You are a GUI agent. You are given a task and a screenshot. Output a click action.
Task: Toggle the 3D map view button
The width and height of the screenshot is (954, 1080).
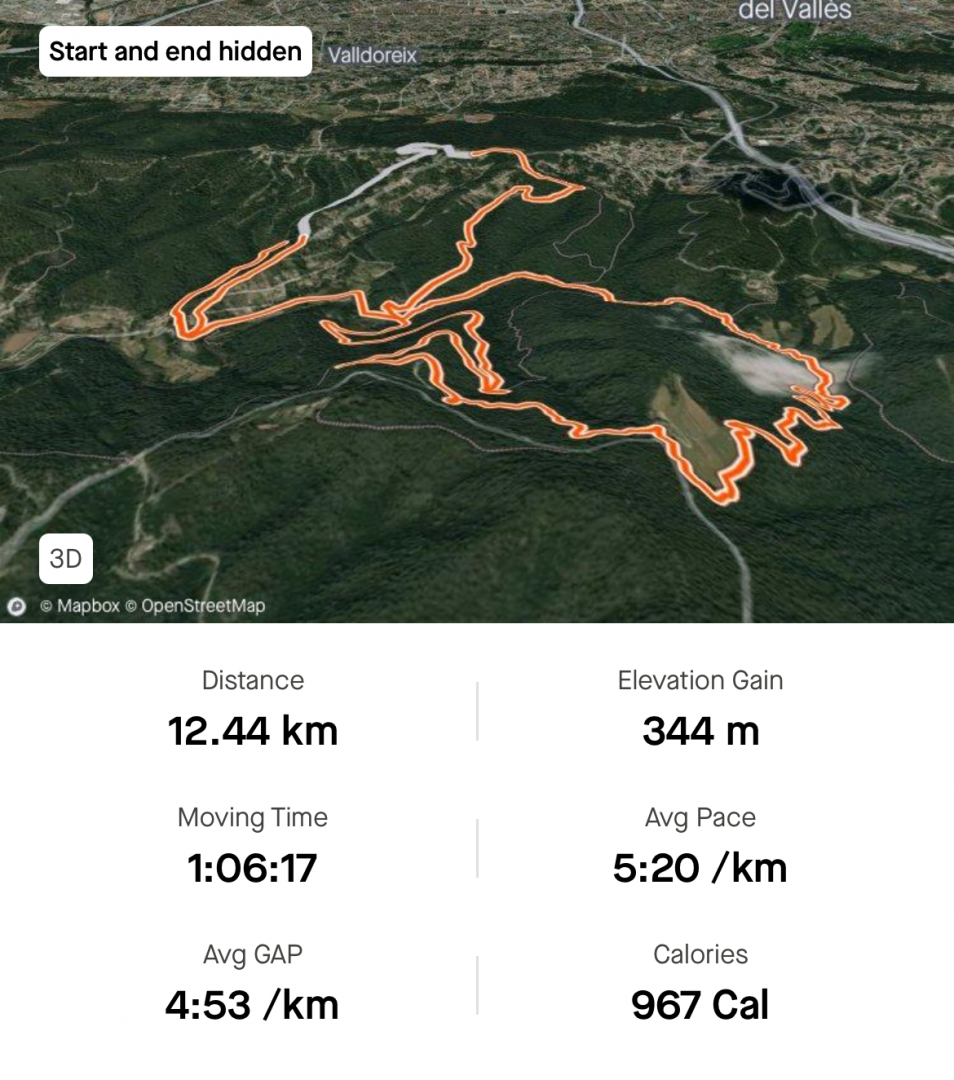point(66,559)
